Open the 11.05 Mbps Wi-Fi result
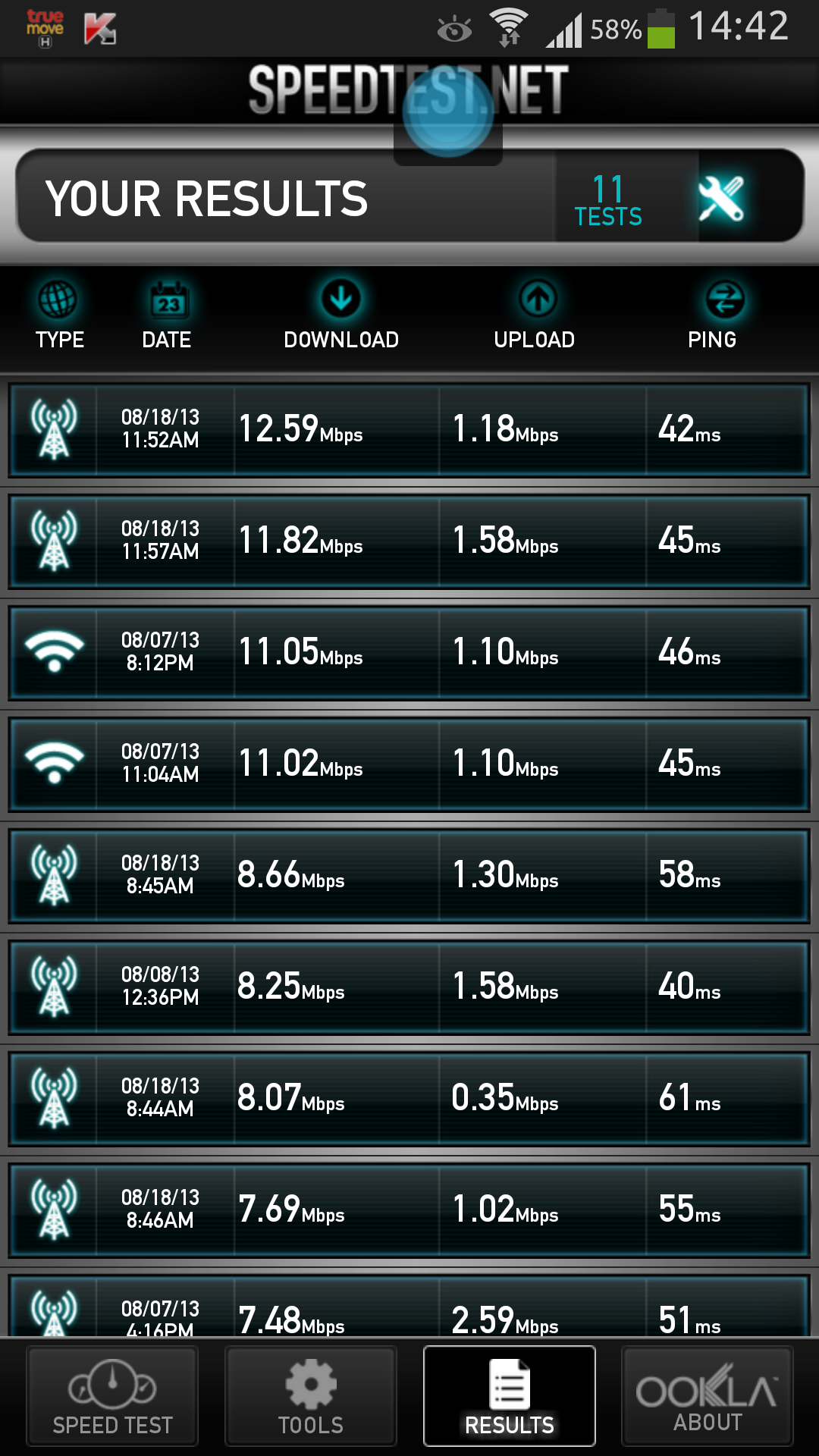The width and height of the screenshot is (819, 1456). click(409, 653)
